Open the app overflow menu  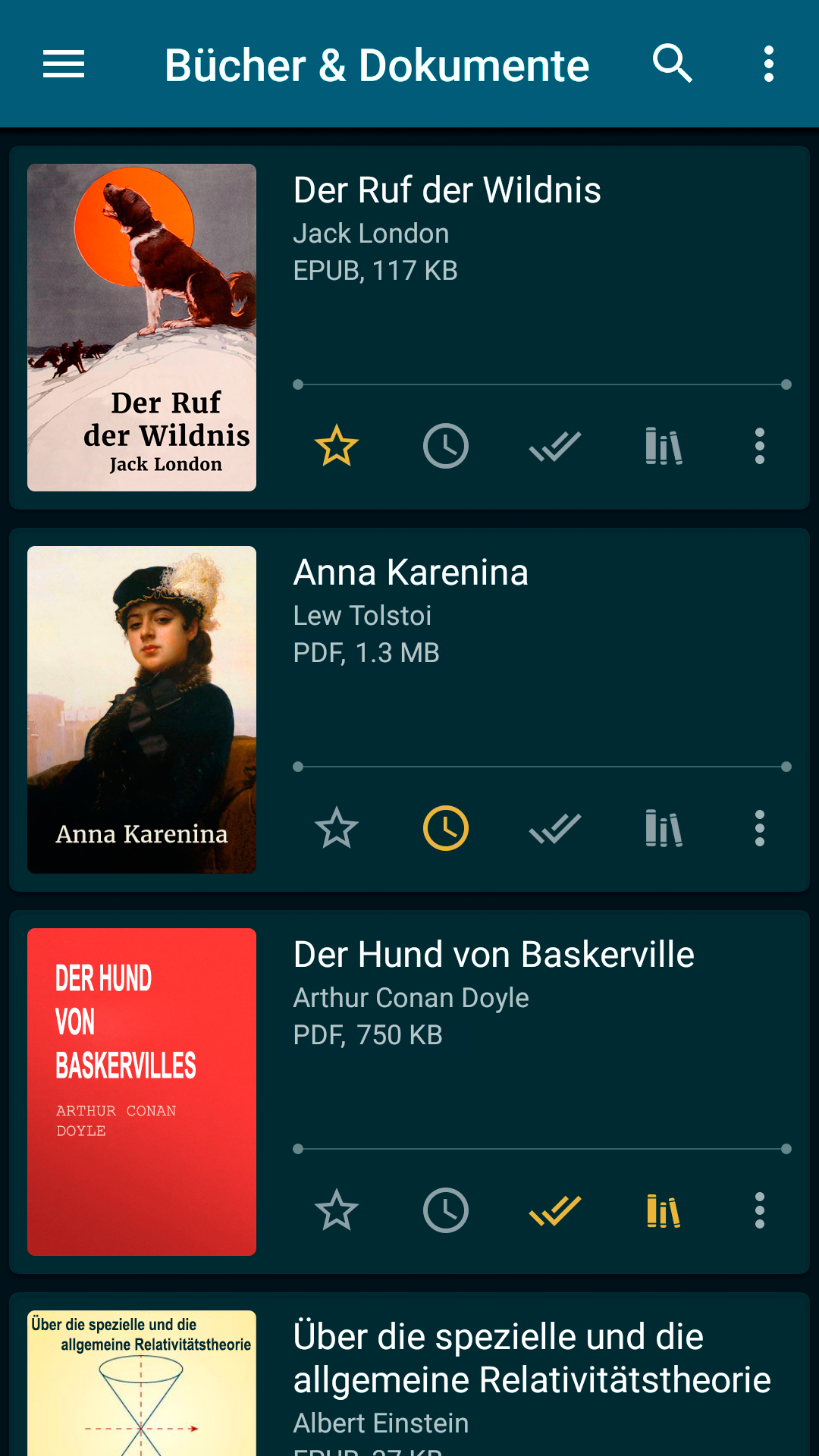pyautogui.click(x=768, y=64)
